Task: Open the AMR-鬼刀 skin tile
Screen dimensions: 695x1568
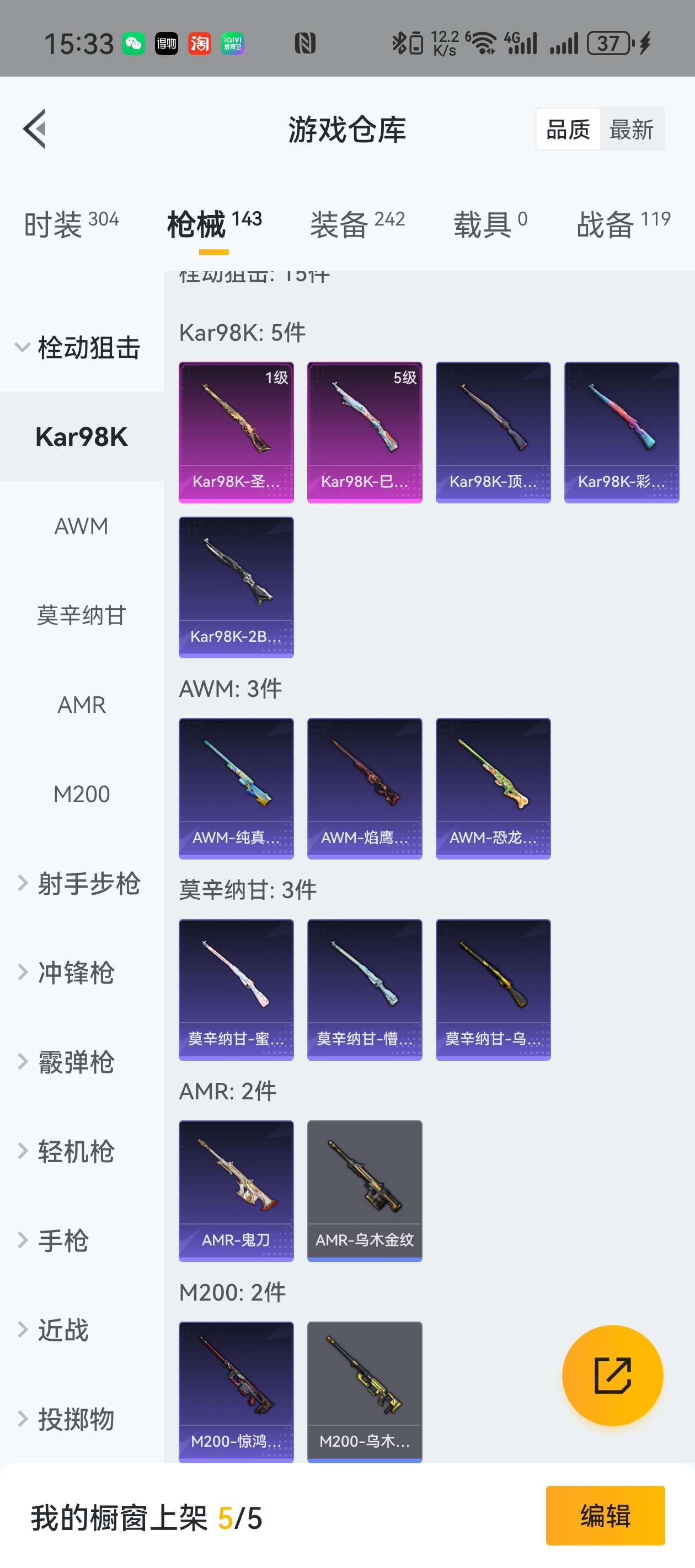Action: coord(236,1190)
